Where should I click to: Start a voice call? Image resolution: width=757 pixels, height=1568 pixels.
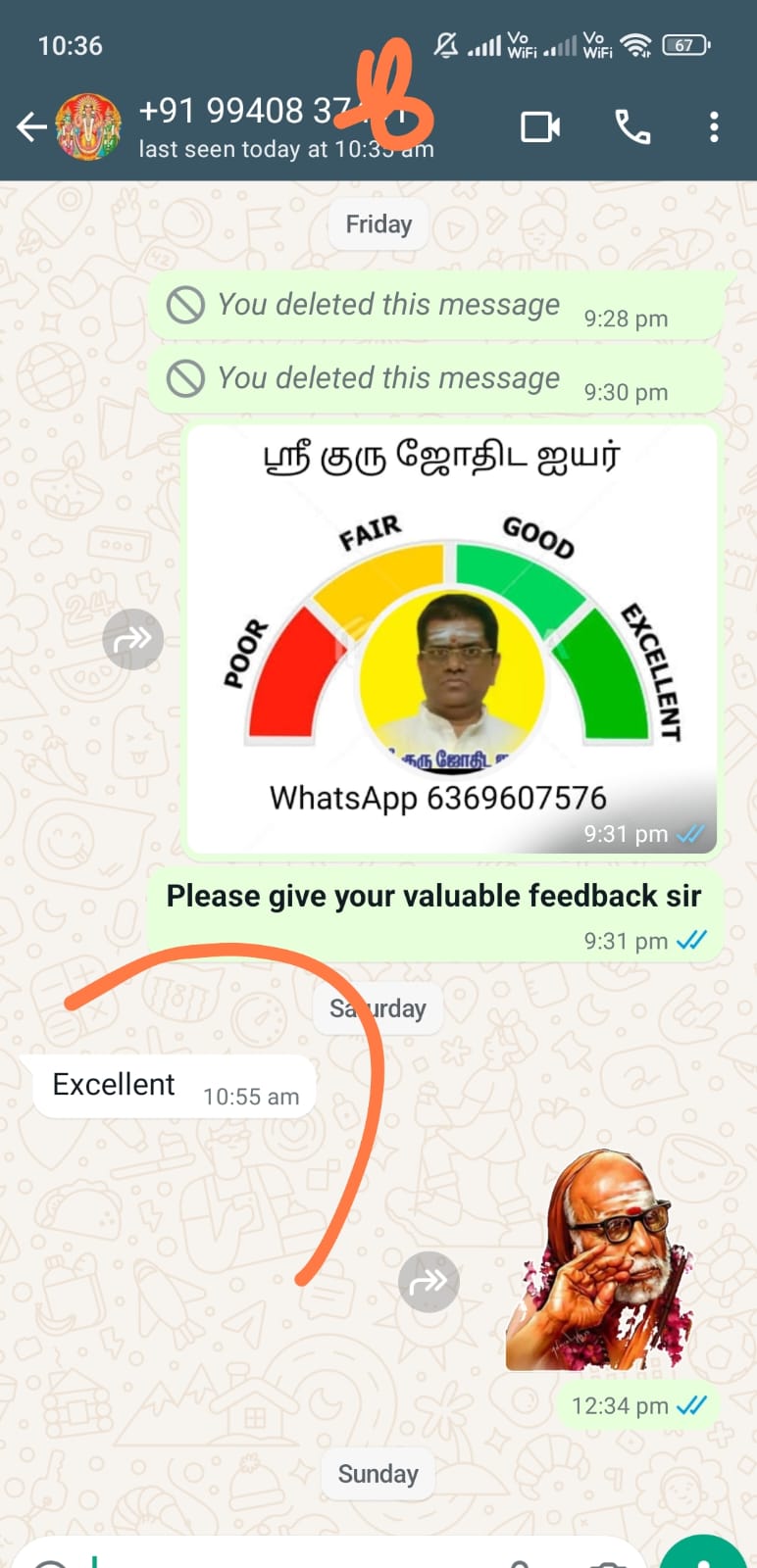point(632,127)
